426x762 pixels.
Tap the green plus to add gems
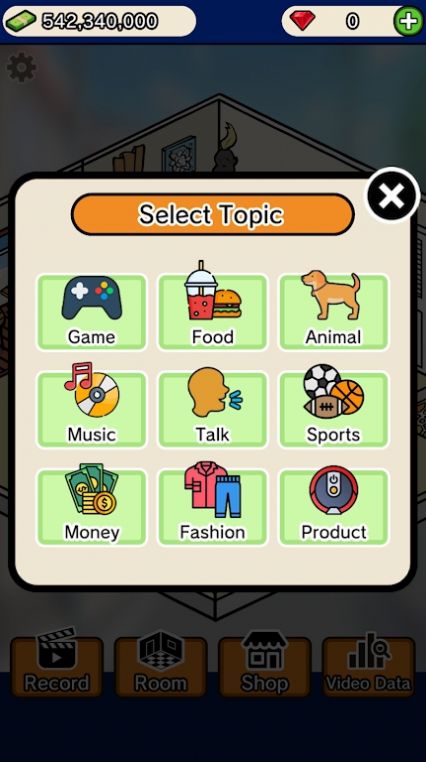408,21
